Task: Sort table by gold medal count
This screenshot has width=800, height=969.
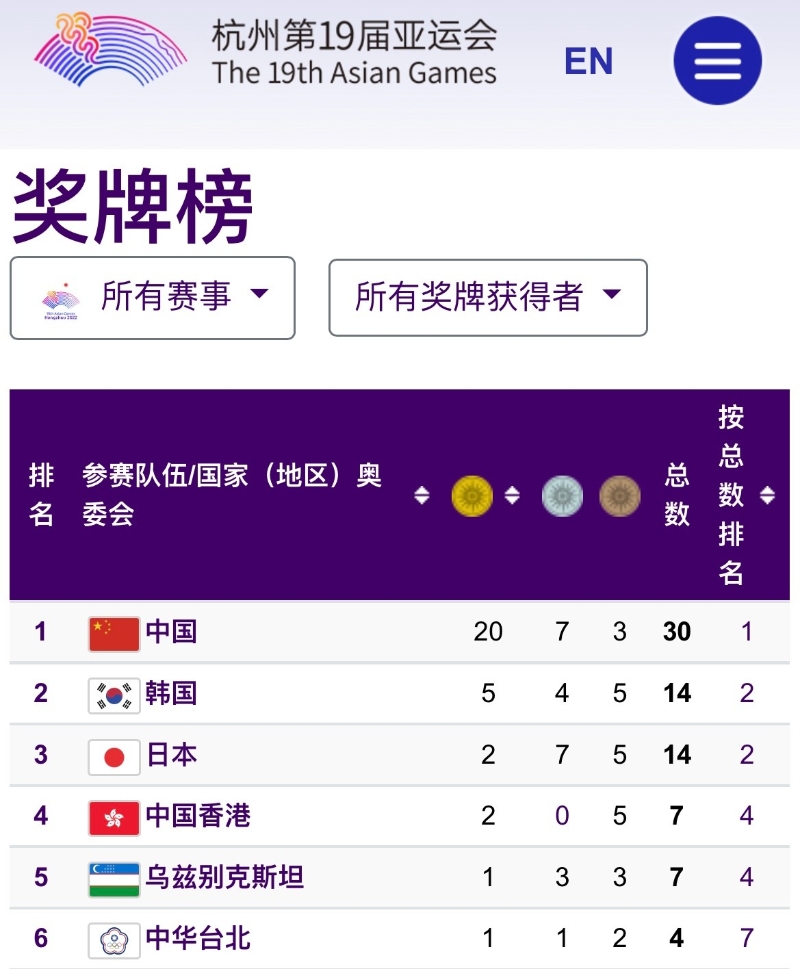Action: (511, 495)
